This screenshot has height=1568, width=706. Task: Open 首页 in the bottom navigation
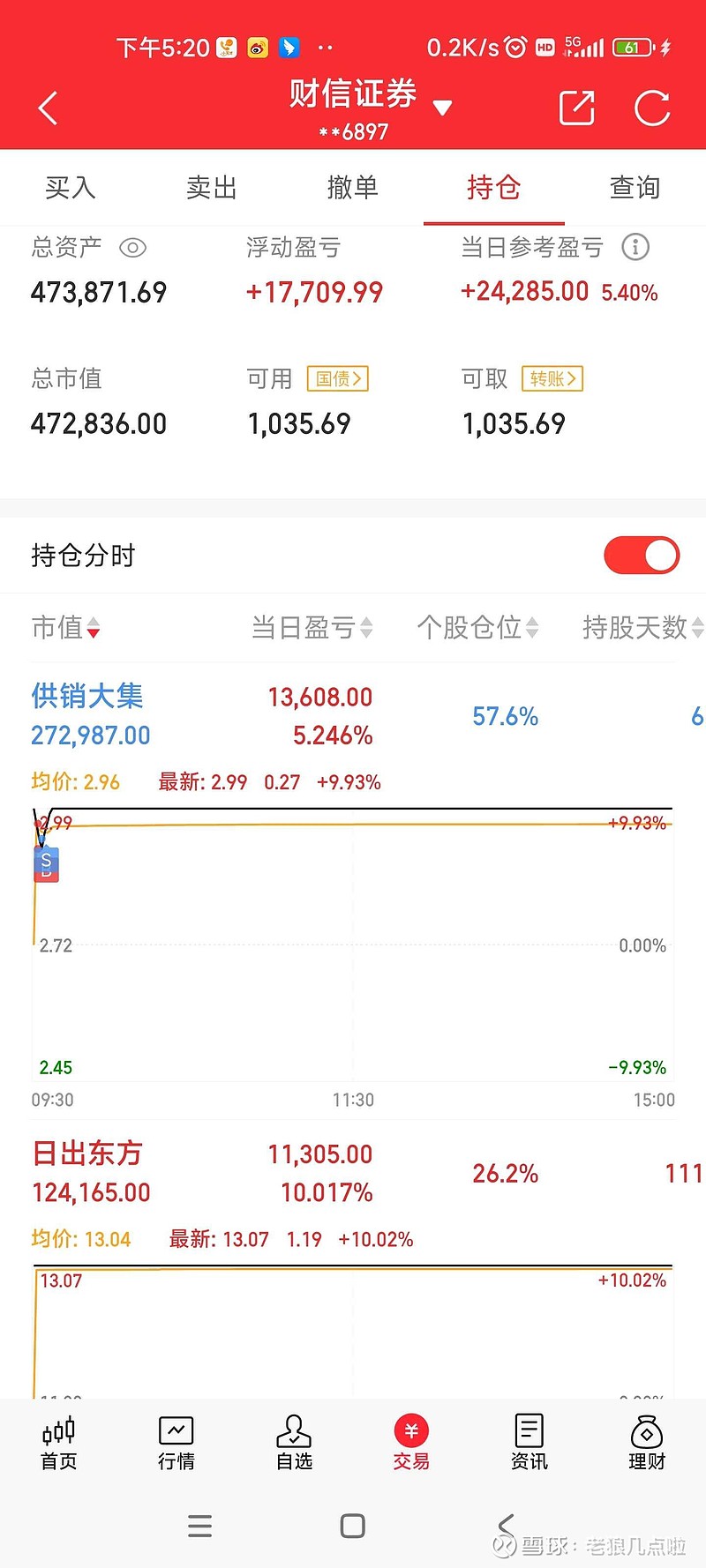pos(58,1443)
